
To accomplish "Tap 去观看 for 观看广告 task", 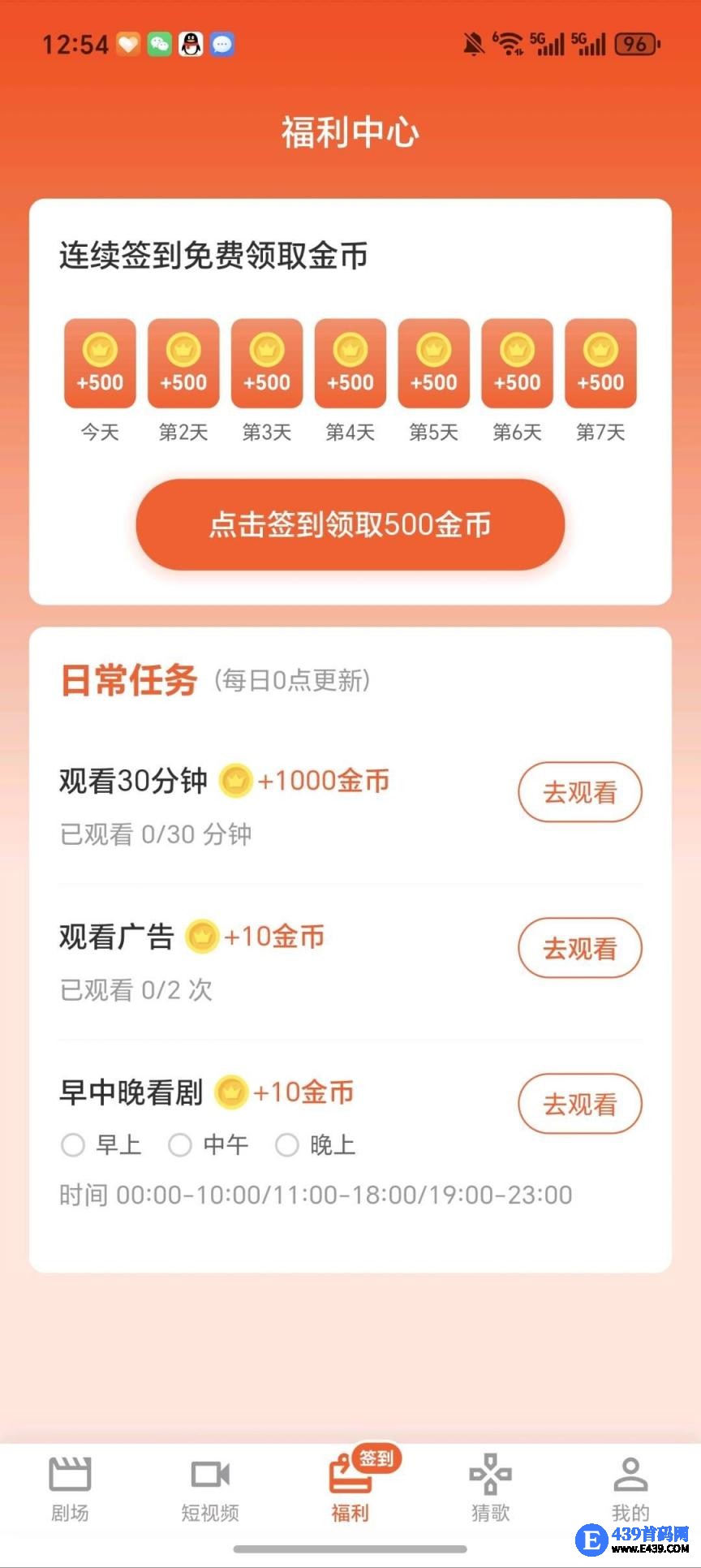I will click(579, 948).
